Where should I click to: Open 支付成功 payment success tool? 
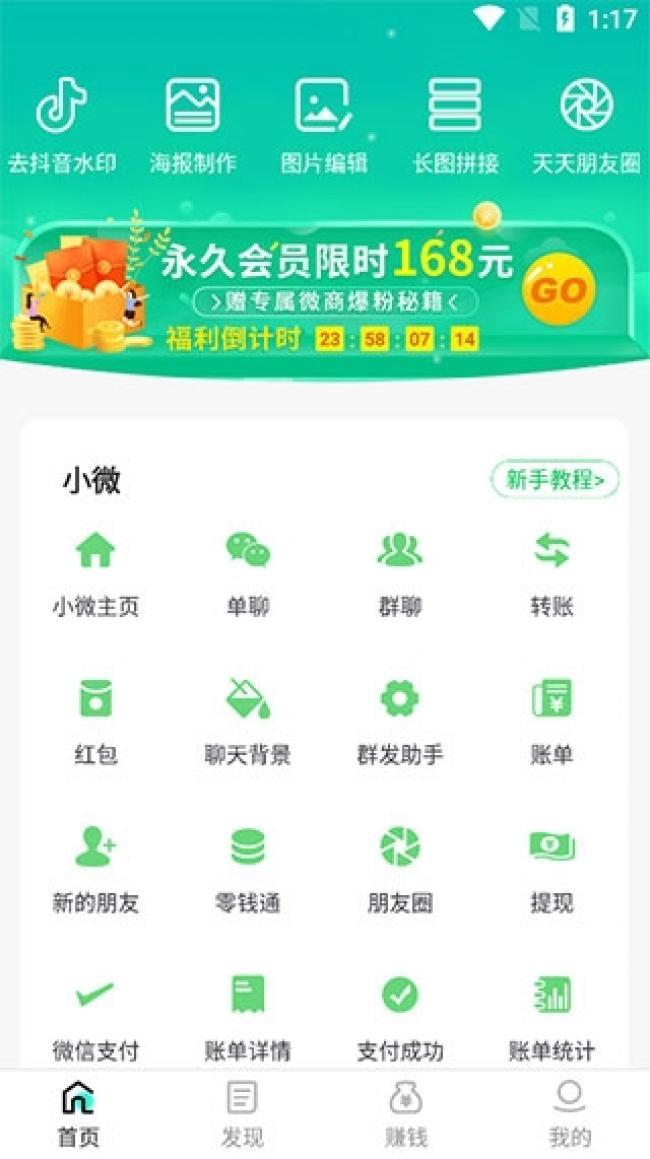[399, 1018]
